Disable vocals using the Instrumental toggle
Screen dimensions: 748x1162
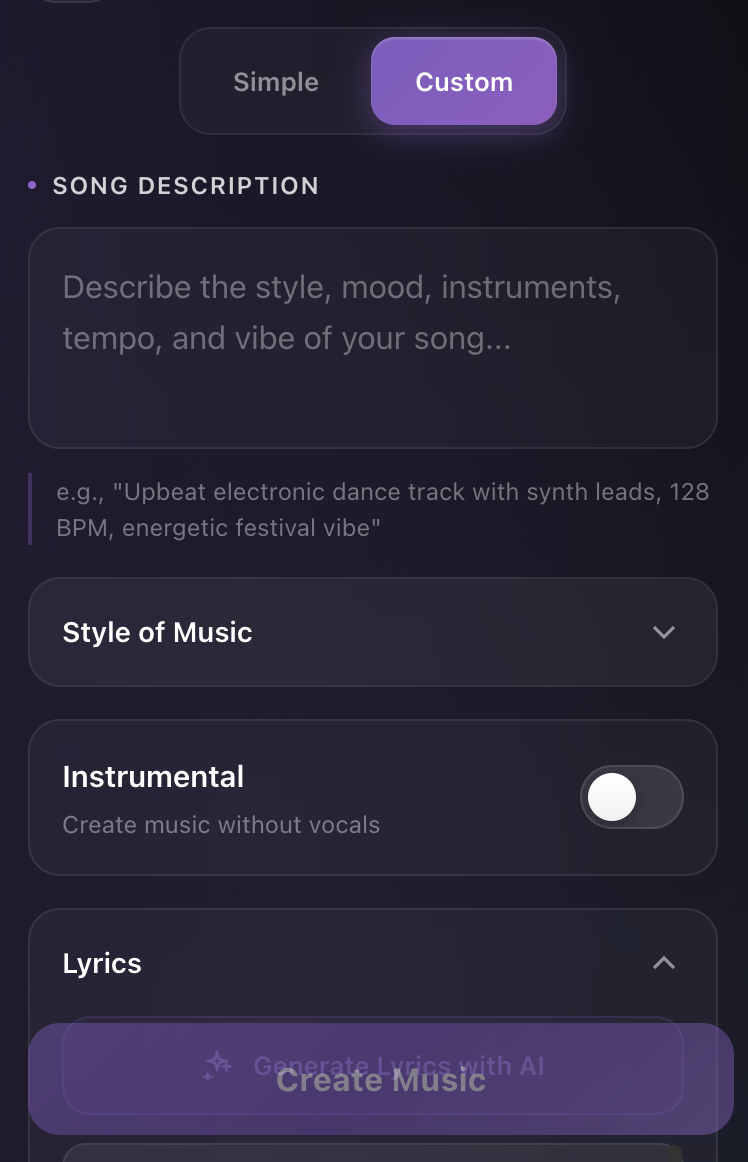pyautogui.click(x=632, y=797)
